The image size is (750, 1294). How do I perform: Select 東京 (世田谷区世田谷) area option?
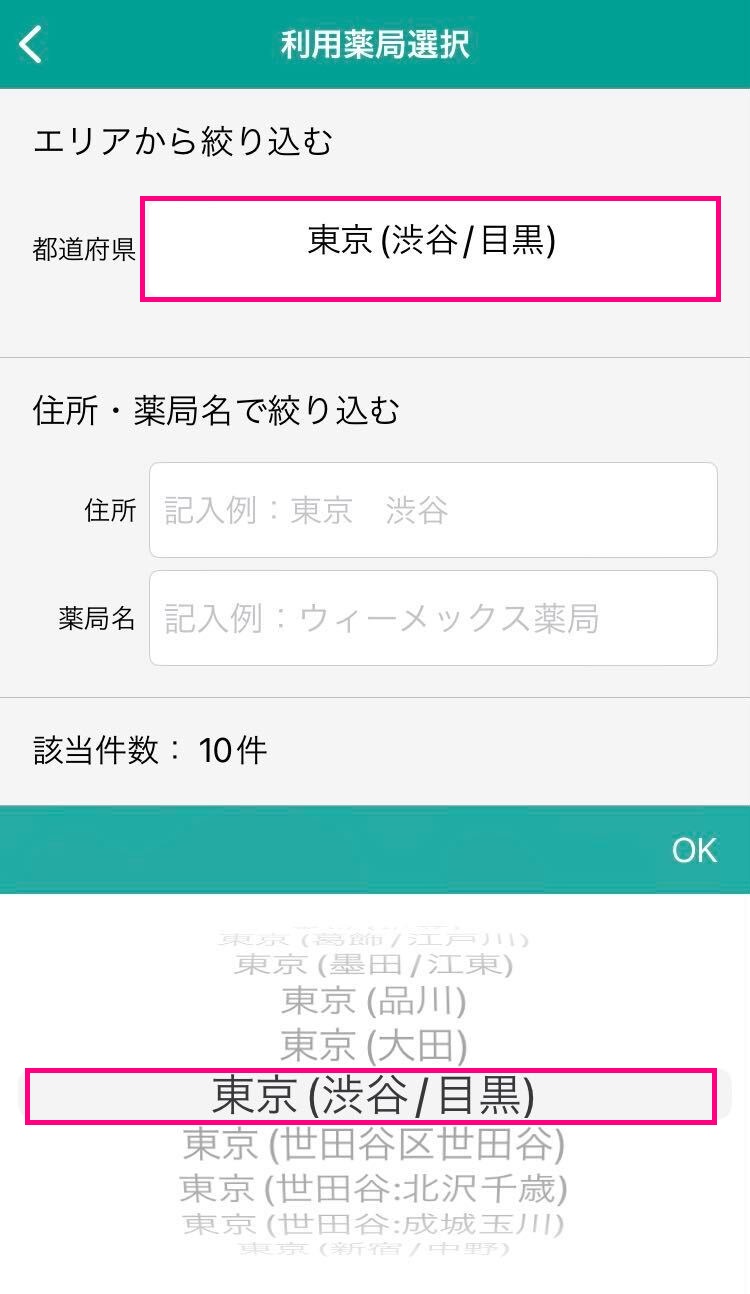click(375, 1142)
